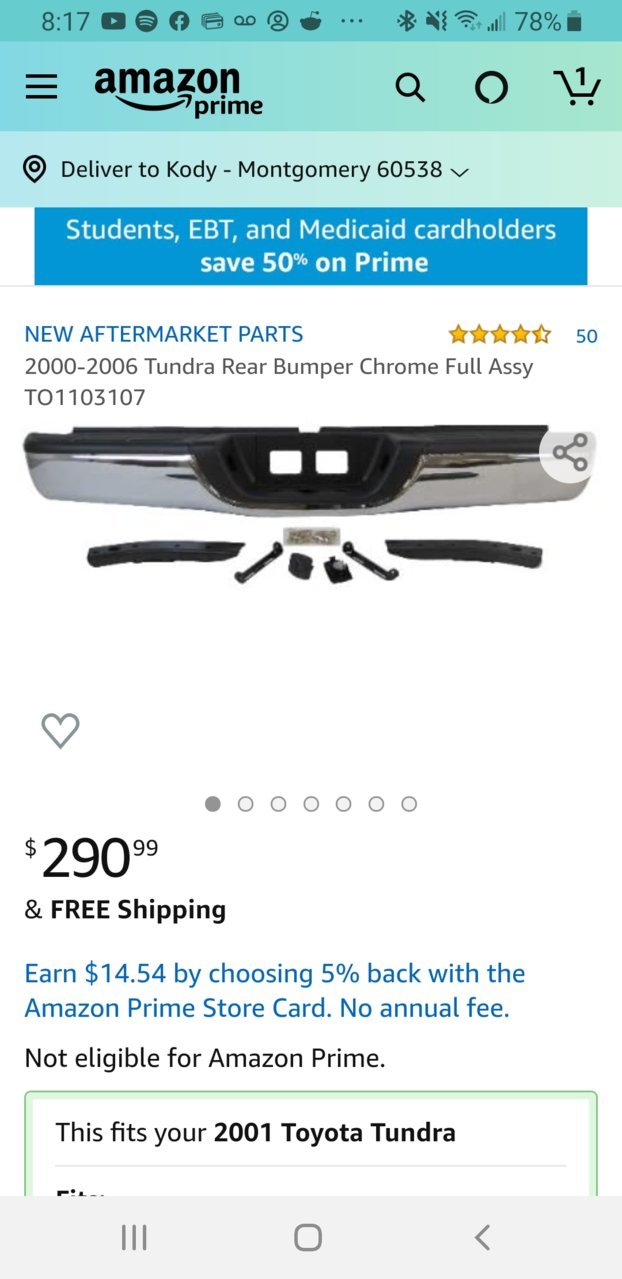This screenshot has height=1279, width=622.
Task: Open the hamburger menu
Action: [41, 87]
